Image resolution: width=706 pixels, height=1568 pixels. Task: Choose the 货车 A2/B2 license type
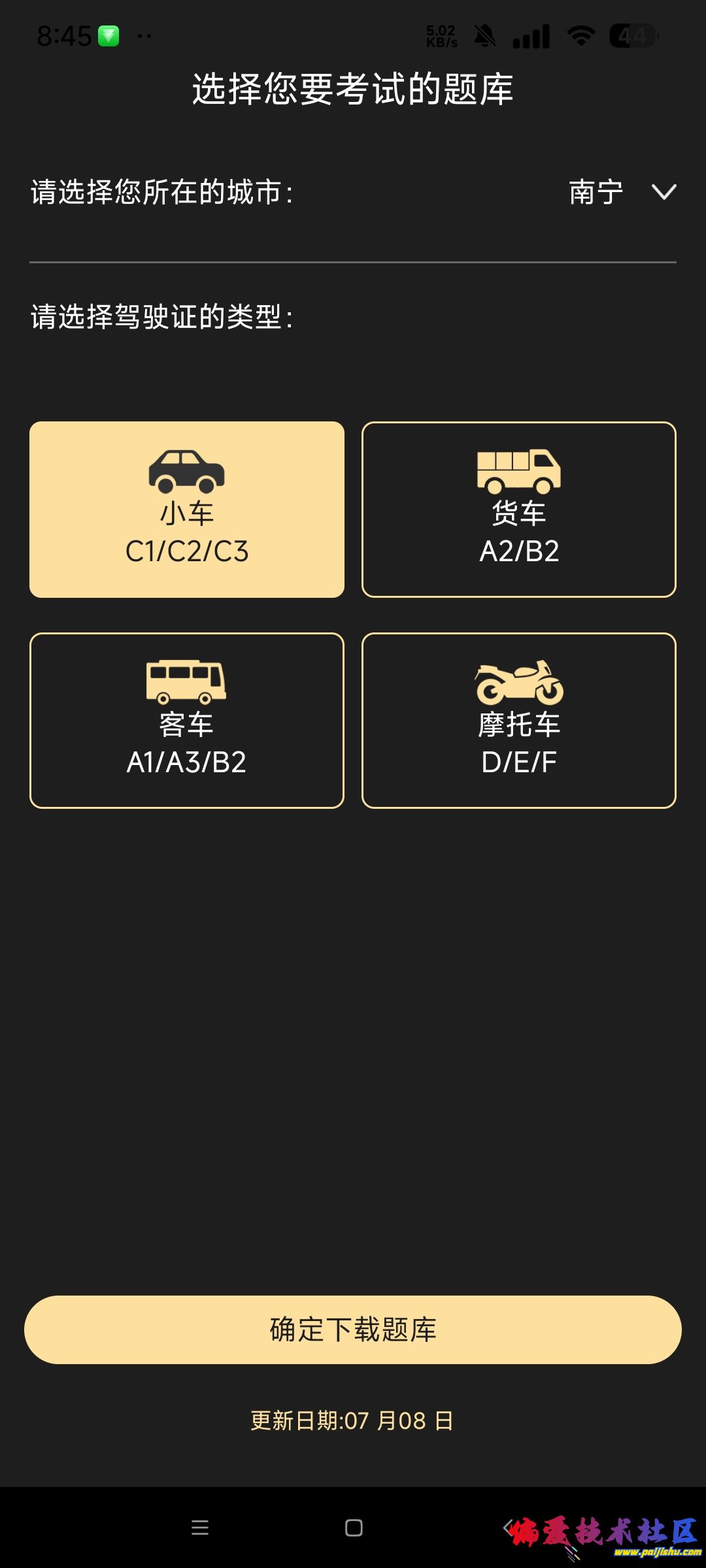point(519,510)
